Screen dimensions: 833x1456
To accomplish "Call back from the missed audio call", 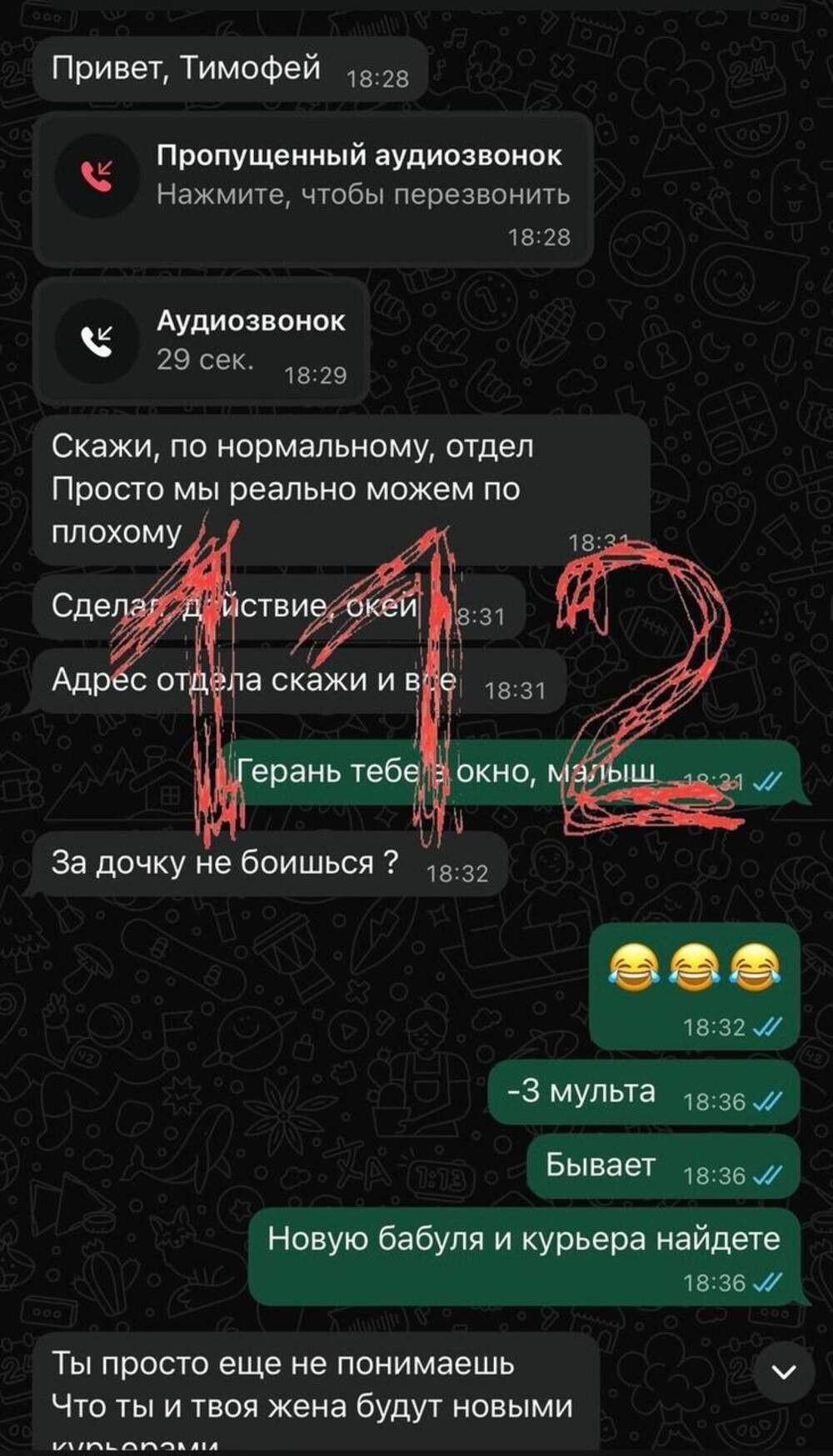I will click(x=313, y=190).
